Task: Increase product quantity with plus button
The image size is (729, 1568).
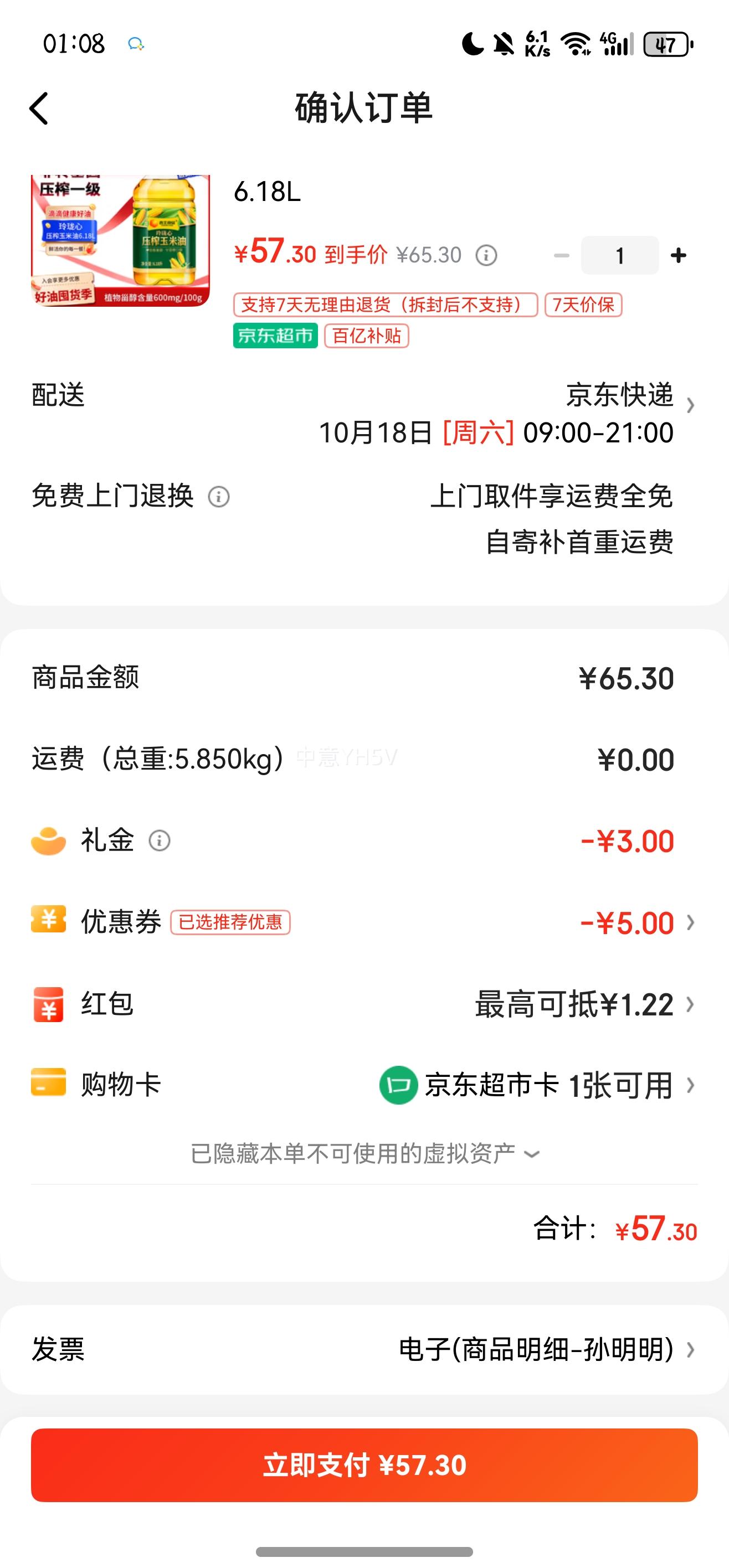Action: (x=679, y=256)
